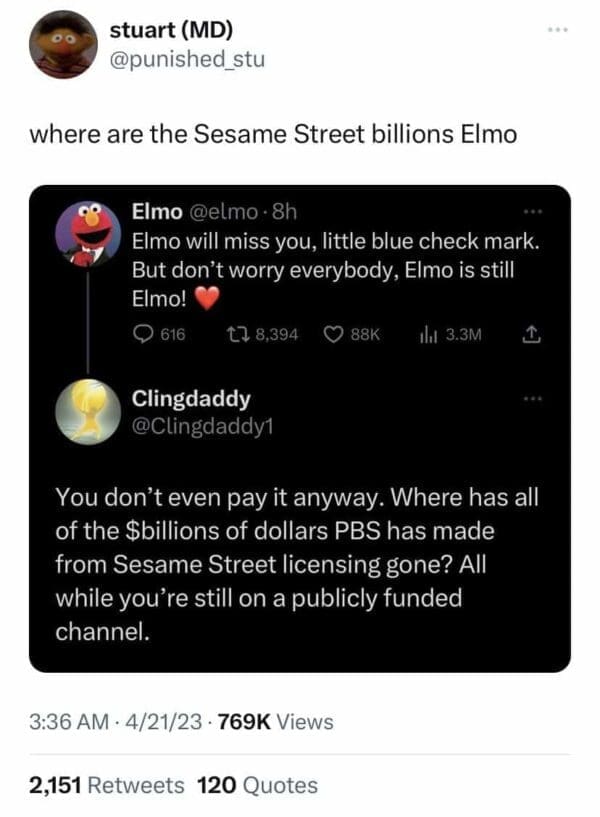Open stuart (MD)'s profile picture
Image resolution: width=600 pixels, height=817 pixels.
63,45
